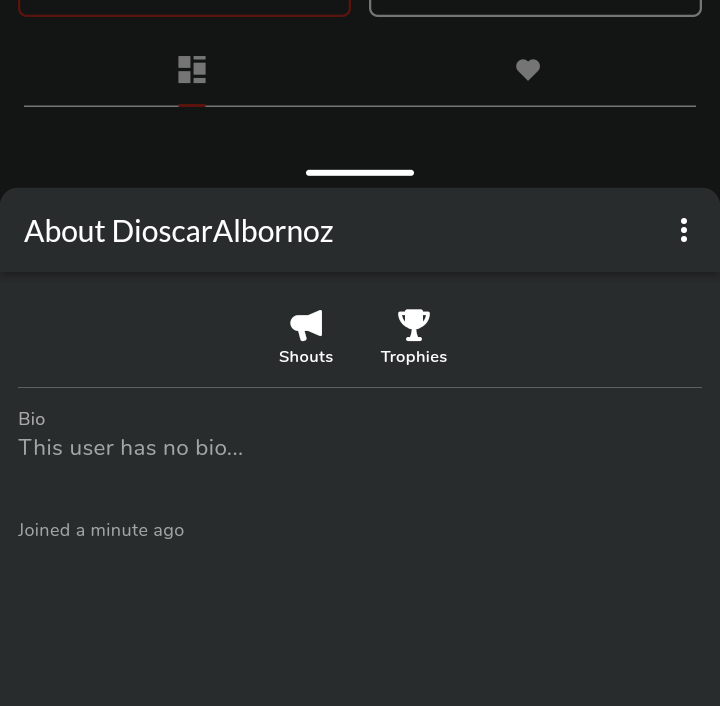Switch to the dashboard grid tab
This screenshot has width=720, height=706.
[x=192, y=70]
